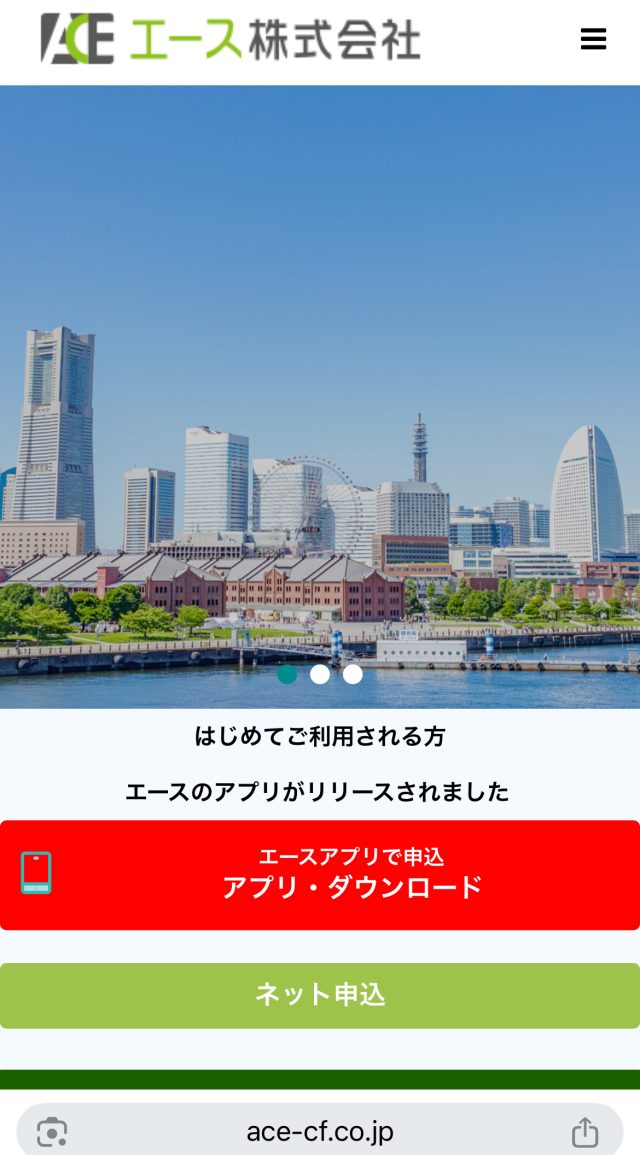Open the hamburger menu

(x=593, y=40)
